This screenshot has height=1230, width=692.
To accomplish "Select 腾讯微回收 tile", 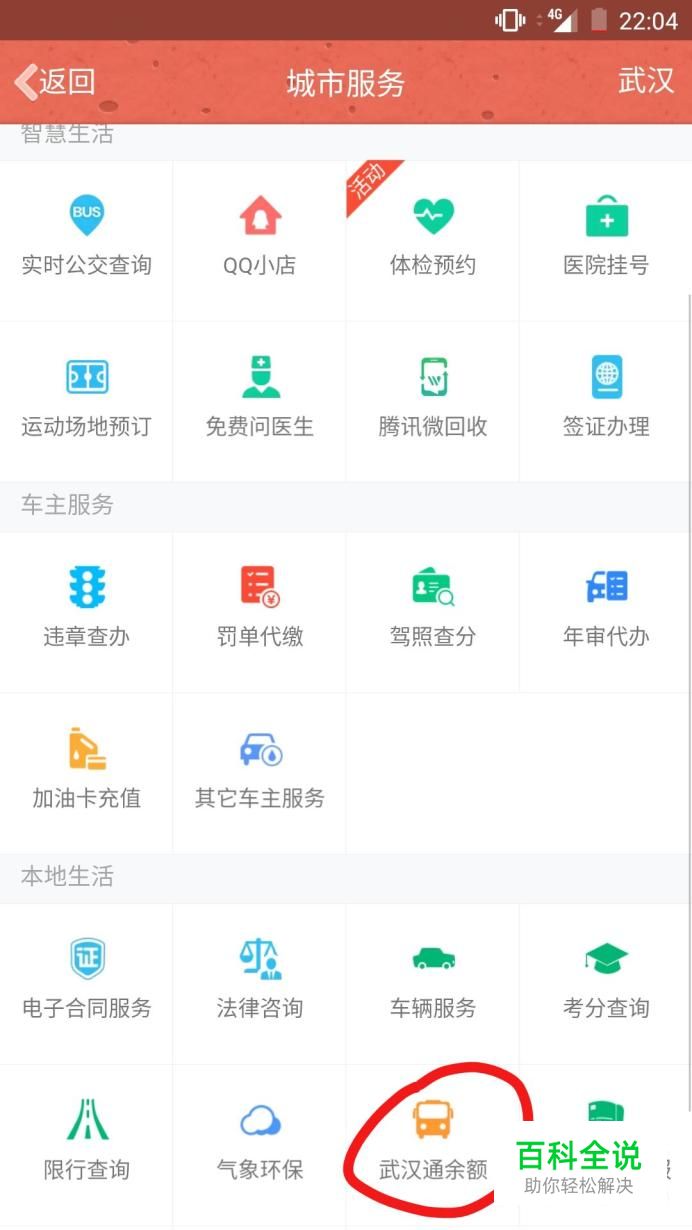I will click(x=433, y=400).
